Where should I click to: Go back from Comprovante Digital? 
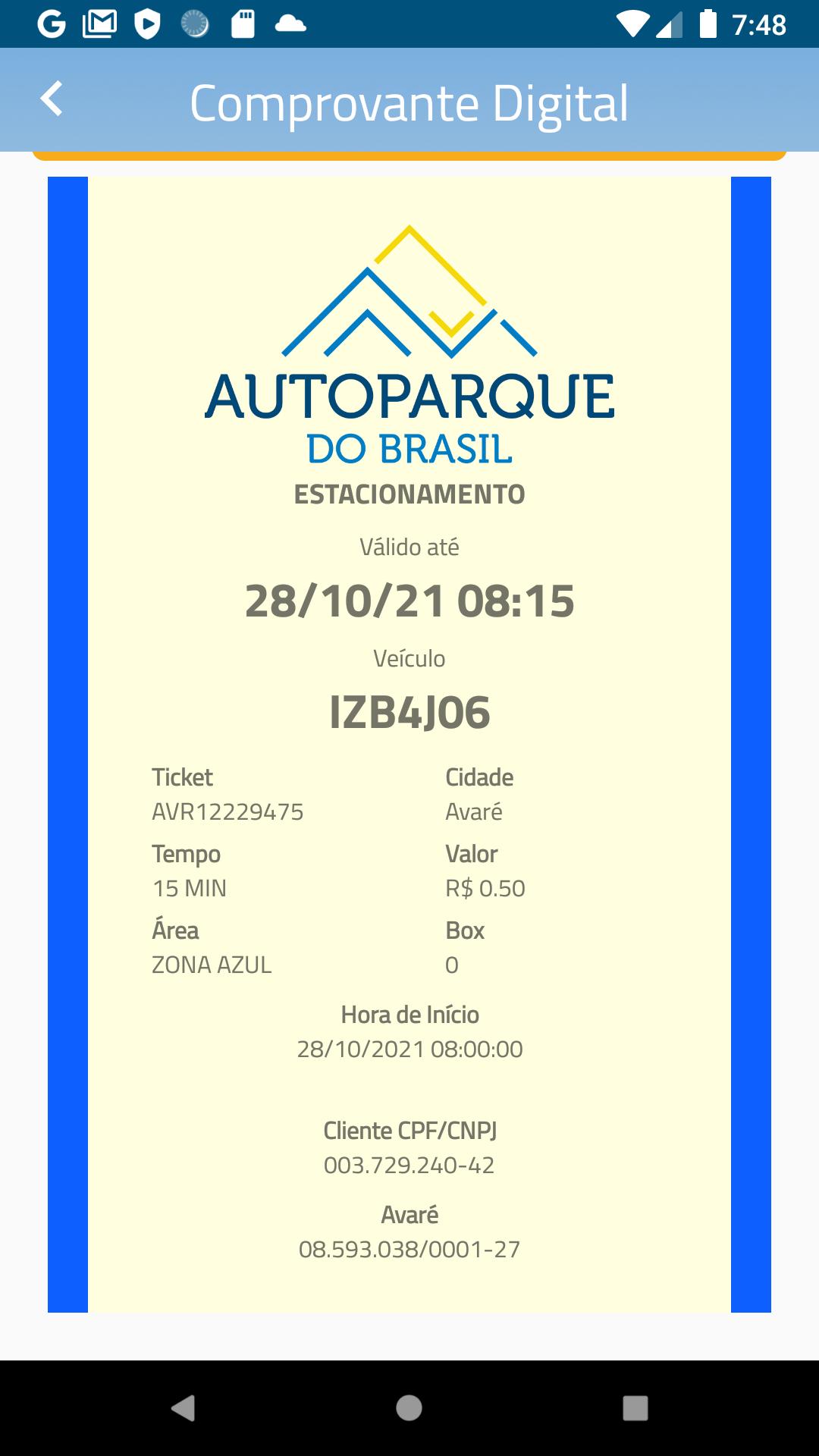tap(51, 99)
